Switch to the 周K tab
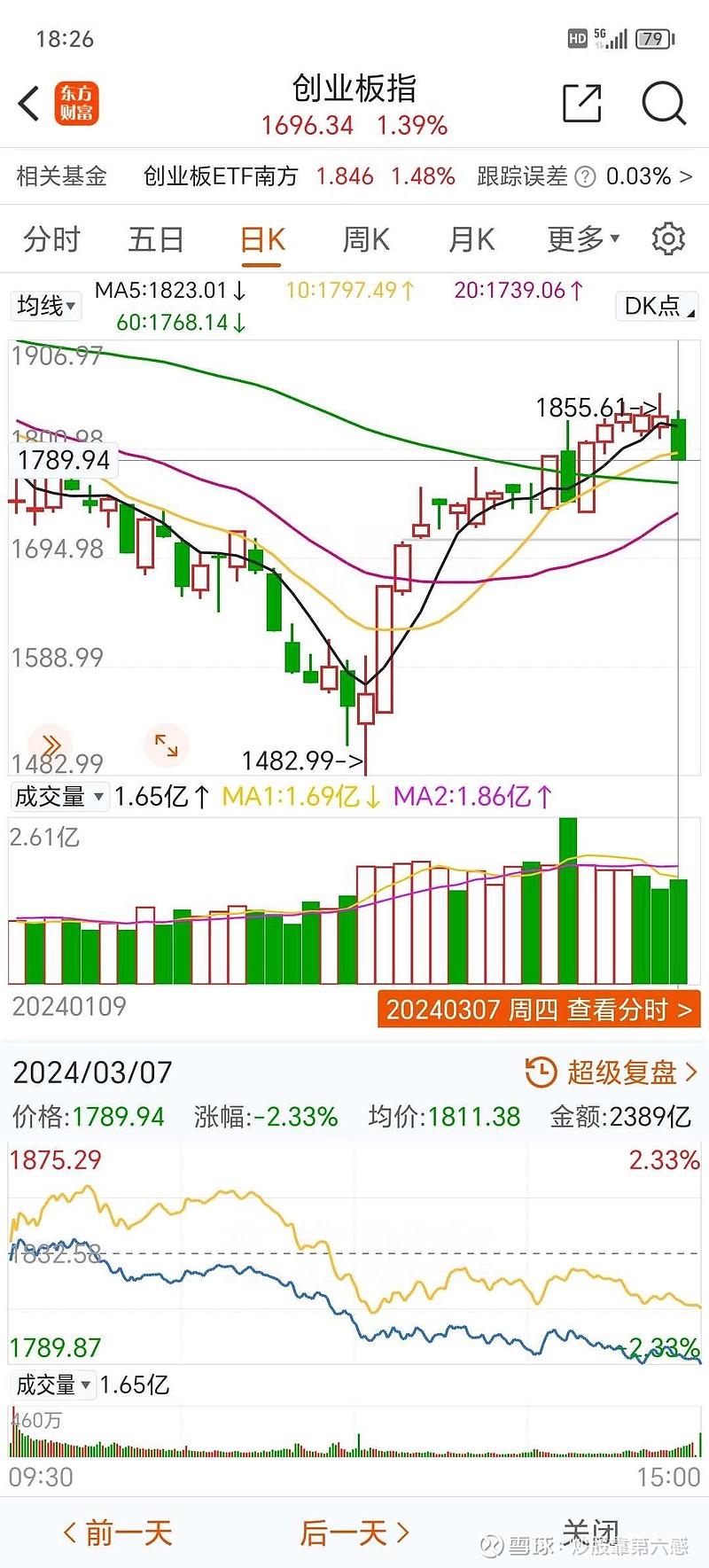This screenshot has width=709, height=1568. click(366, 239)
